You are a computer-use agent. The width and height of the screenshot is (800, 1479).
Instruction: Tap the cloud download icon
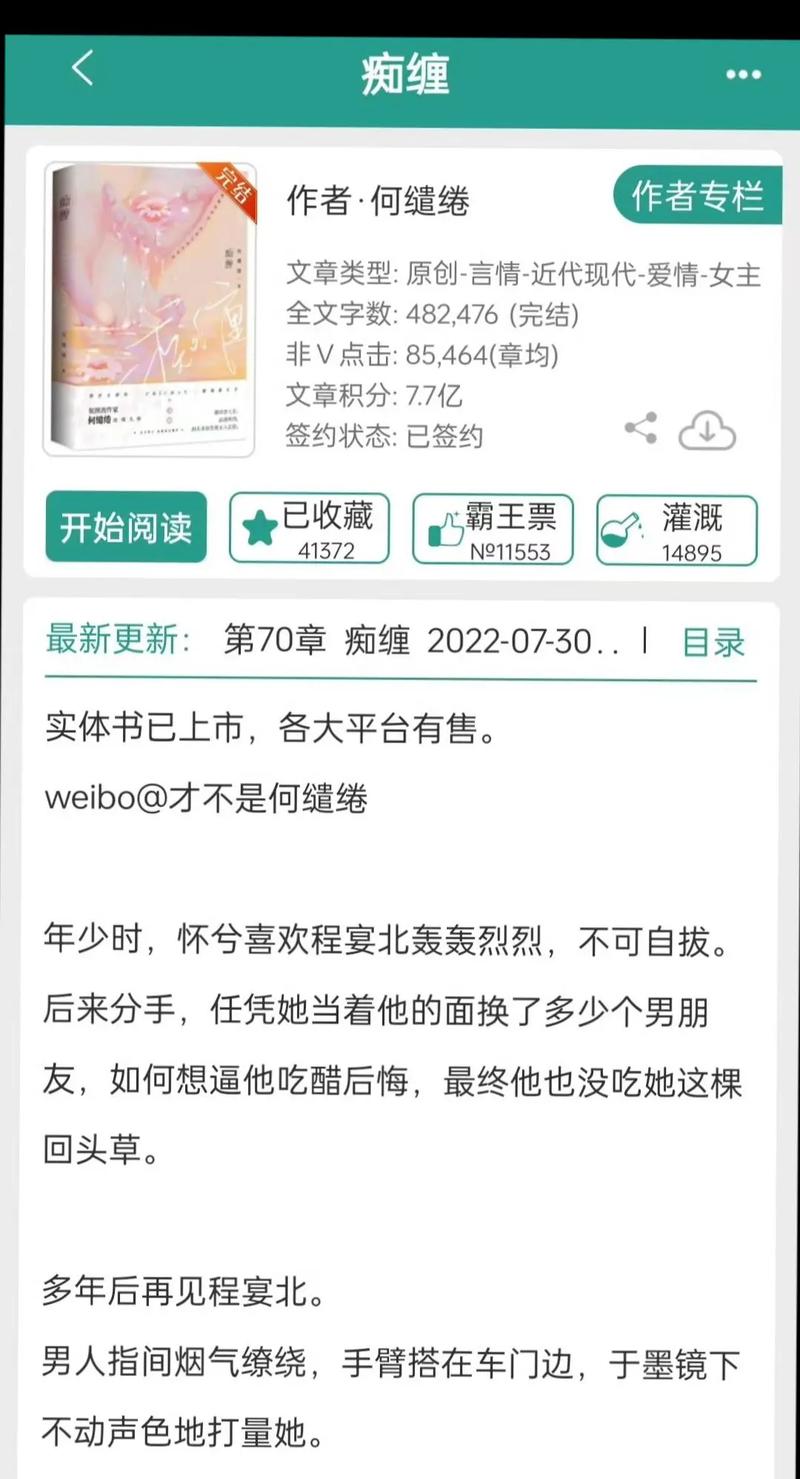[x=708, y=430]
